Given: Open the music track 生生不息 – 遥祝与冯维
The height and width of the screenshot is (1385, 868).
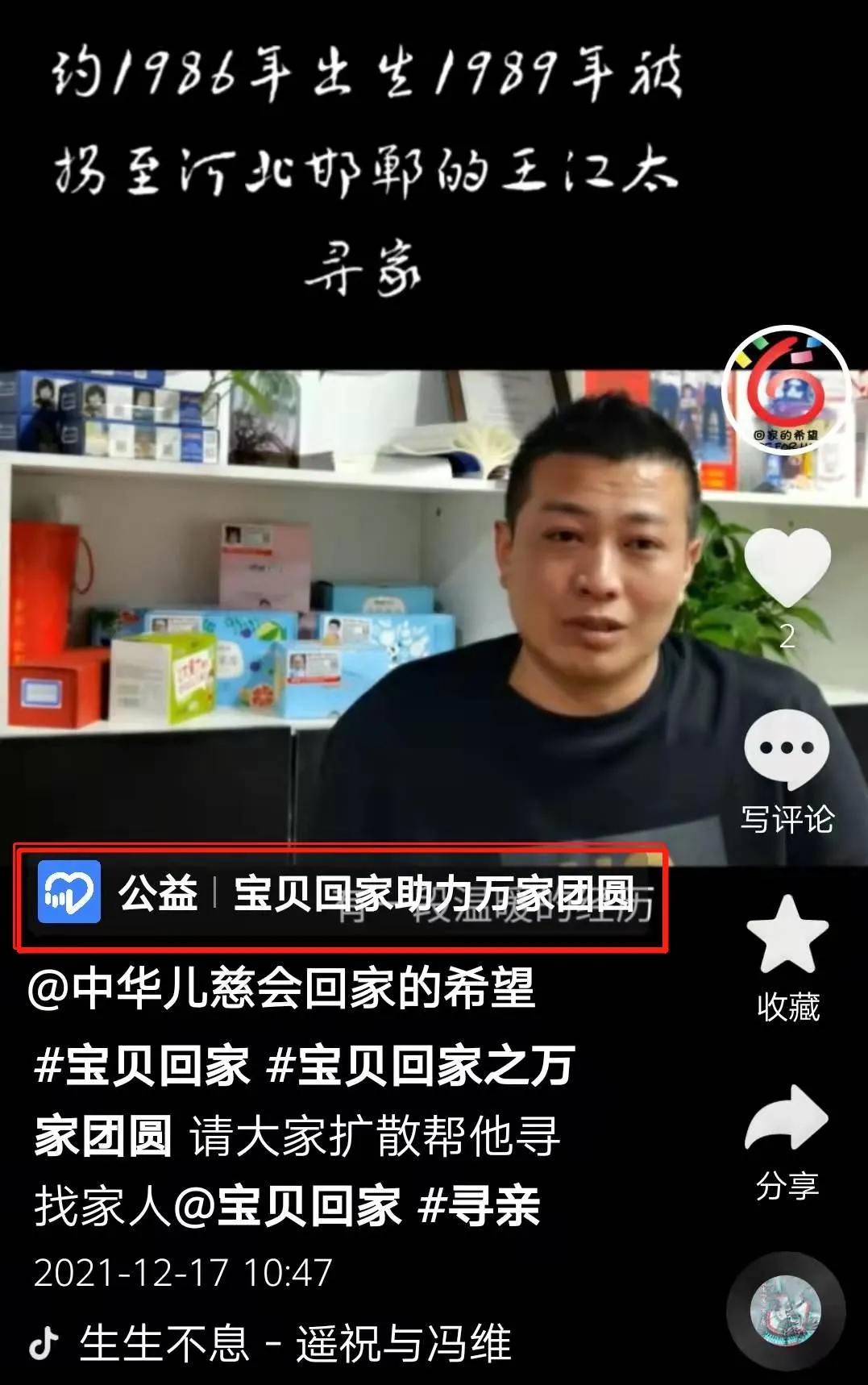Looking at the screenshot, I should tap(294, 1344).
